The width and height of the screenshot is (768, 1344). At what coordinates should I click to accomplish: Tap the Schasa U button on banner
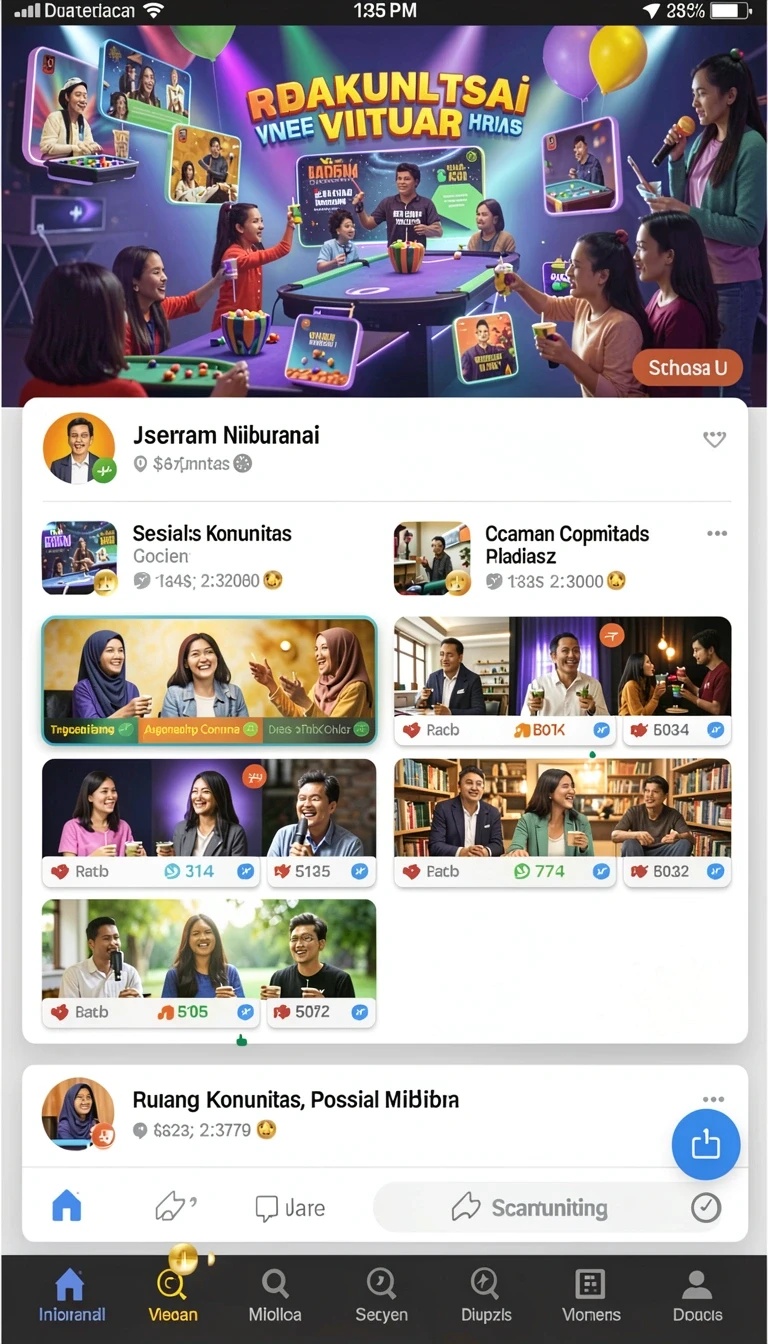(x=688, y=368)
